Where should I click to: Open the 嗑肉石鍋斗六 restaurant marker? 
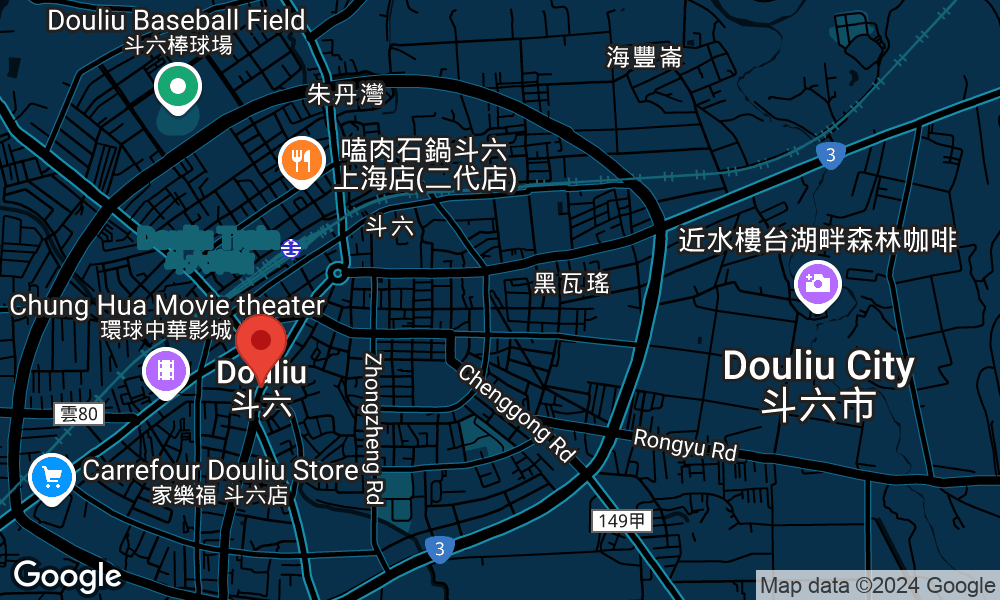pyautogui.click(x=301, y=159)
